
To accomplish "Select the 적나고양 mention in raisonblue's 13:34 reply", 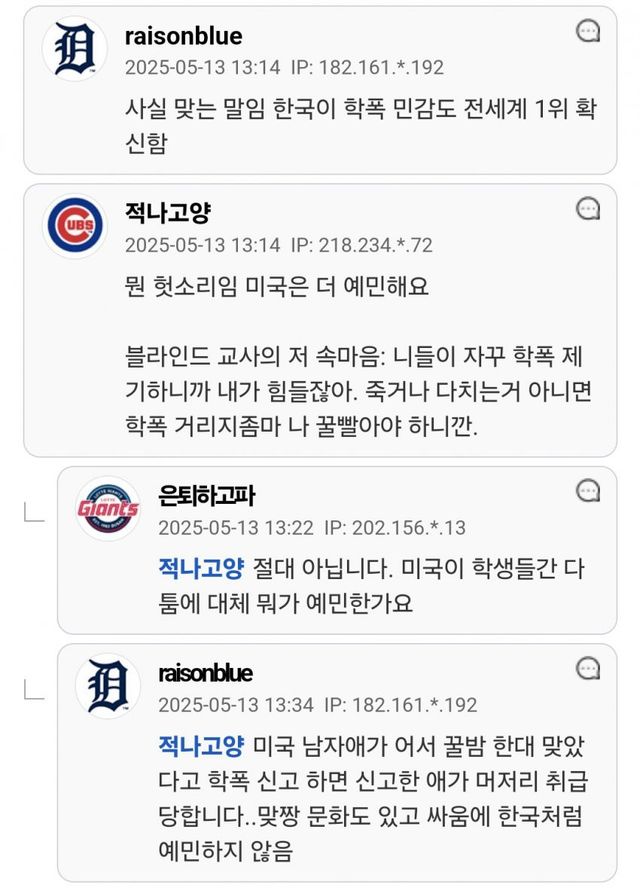I will [201, 745].
